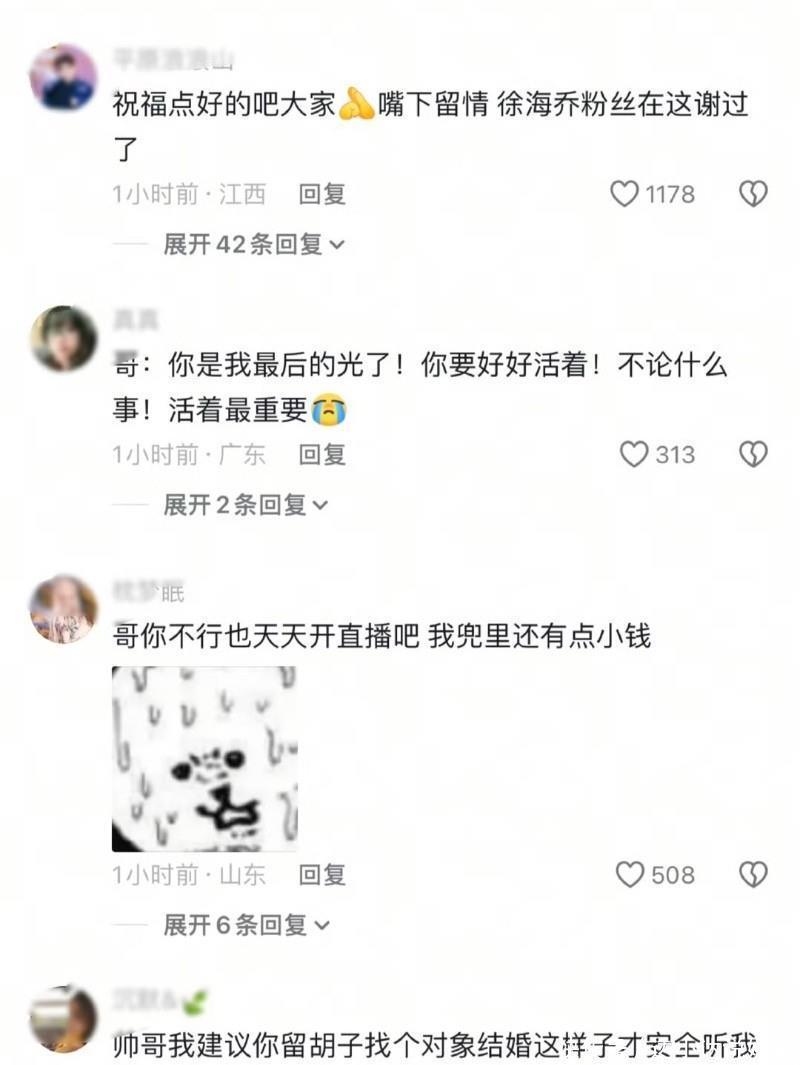This screenshot has height=1065, width=800.
Task: Expand 展开42条回复
Action: [x=254, y=244]
